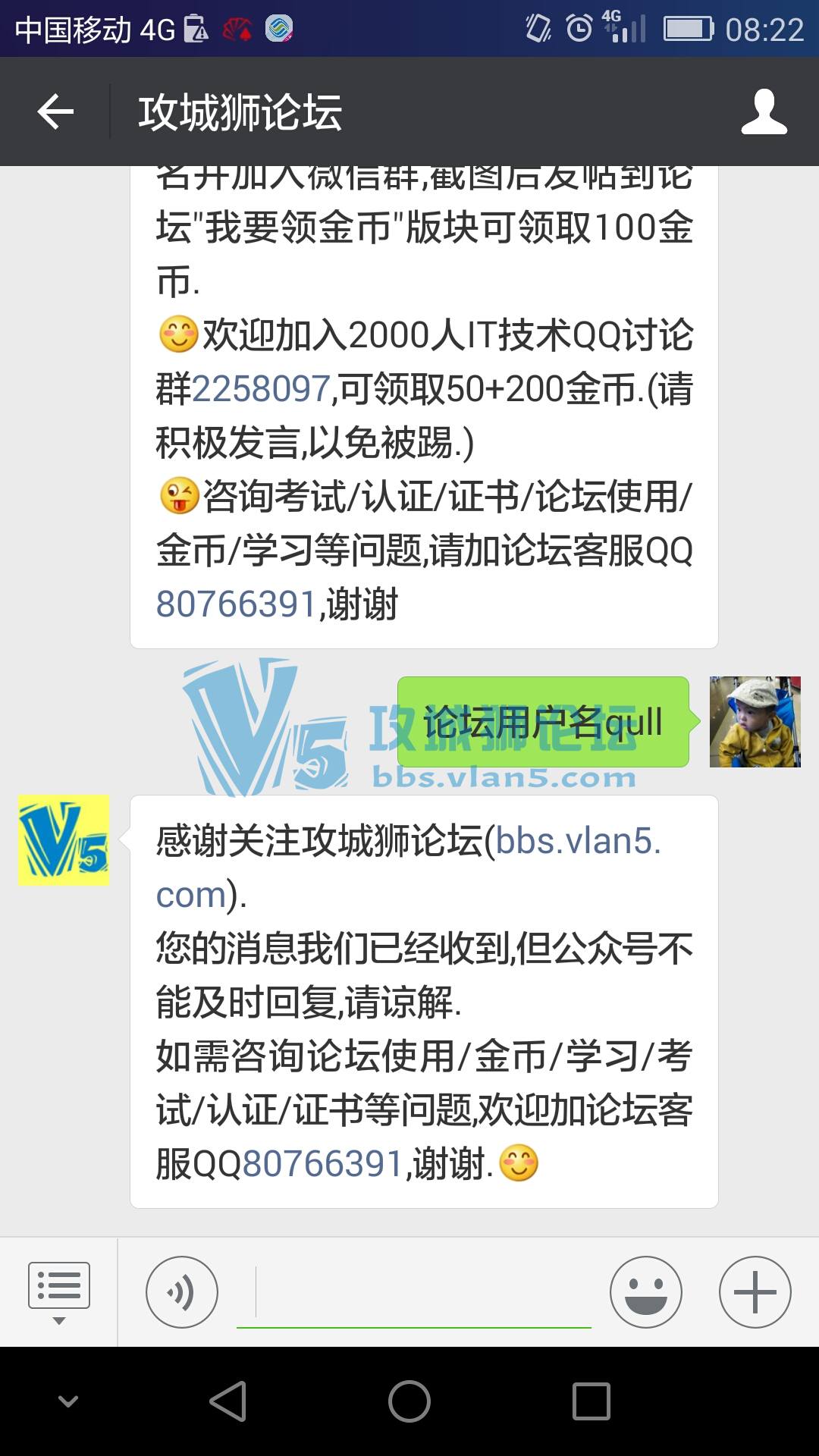Image resolution: width=819 pixels, height=1456 pixels.
Task: Open the V5 account avatar
Action: 64,840
